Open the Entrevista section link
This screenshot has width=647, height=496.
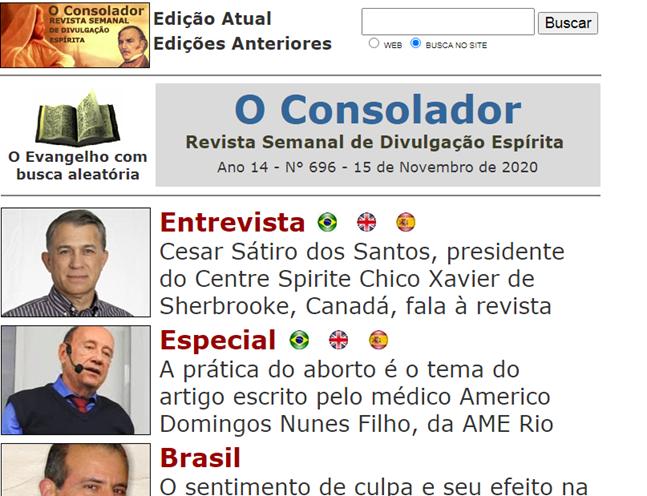coord(232,222)
